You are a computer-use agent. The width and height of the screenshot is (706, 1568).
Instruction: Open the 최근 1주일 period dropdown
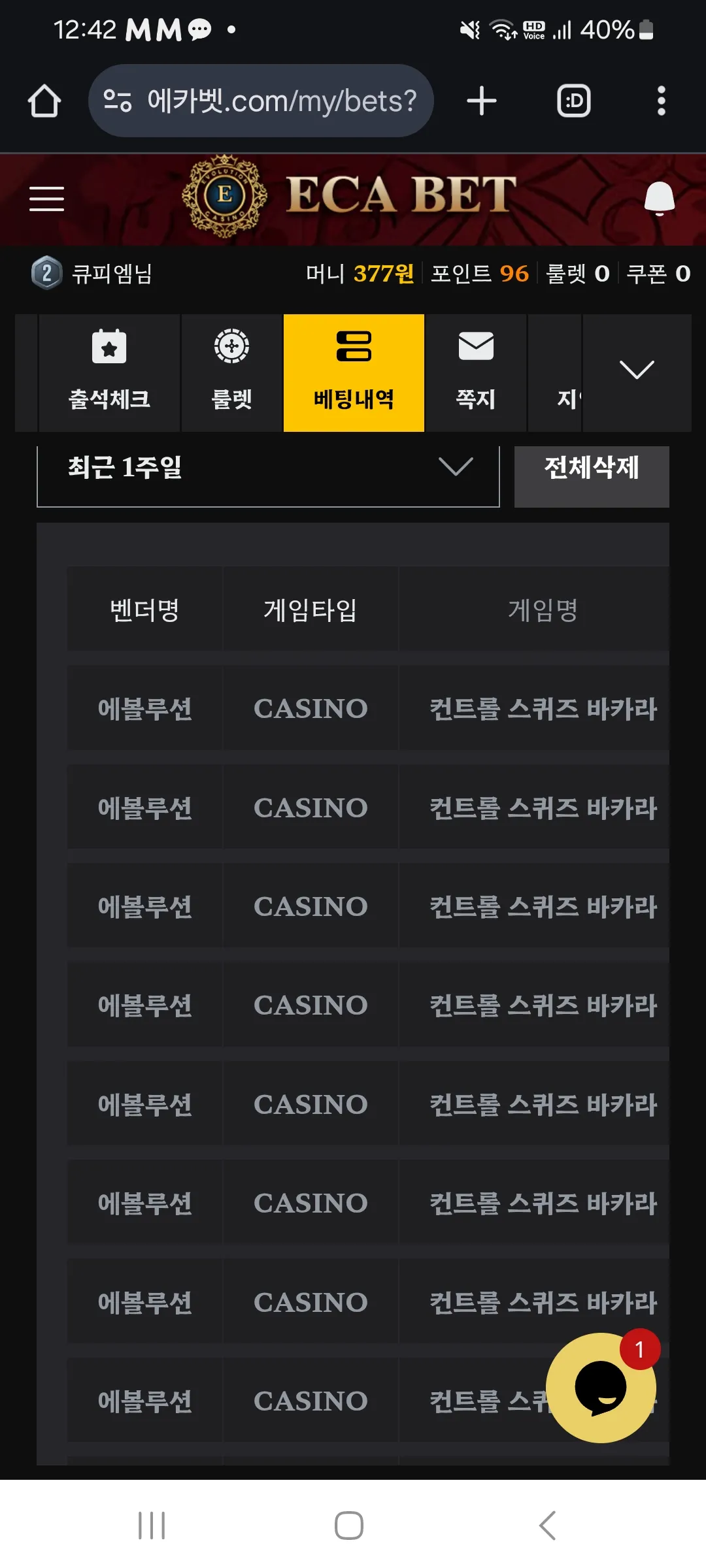268,476
